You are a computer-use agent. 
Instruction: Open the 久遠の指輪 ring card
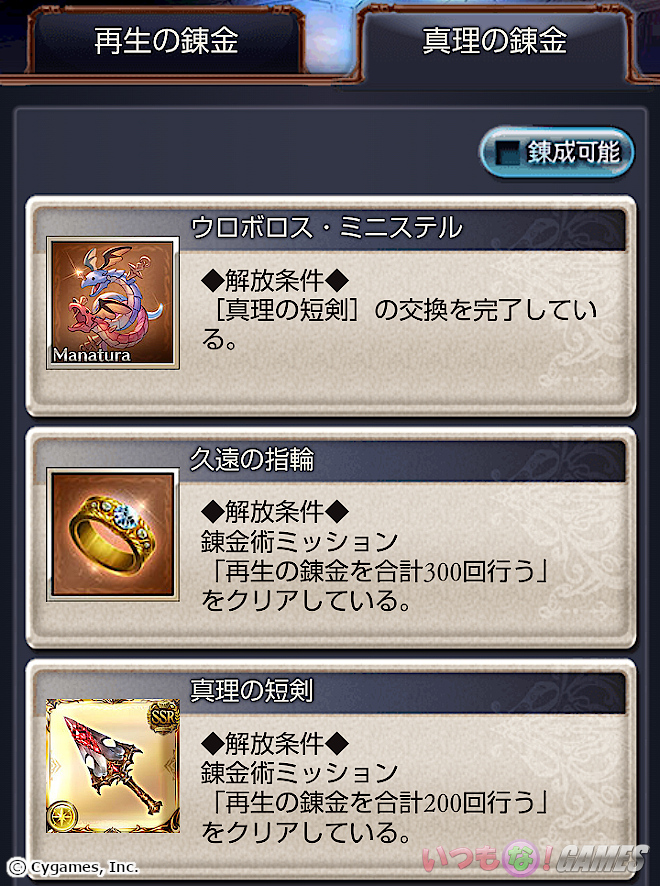[330, 537]
